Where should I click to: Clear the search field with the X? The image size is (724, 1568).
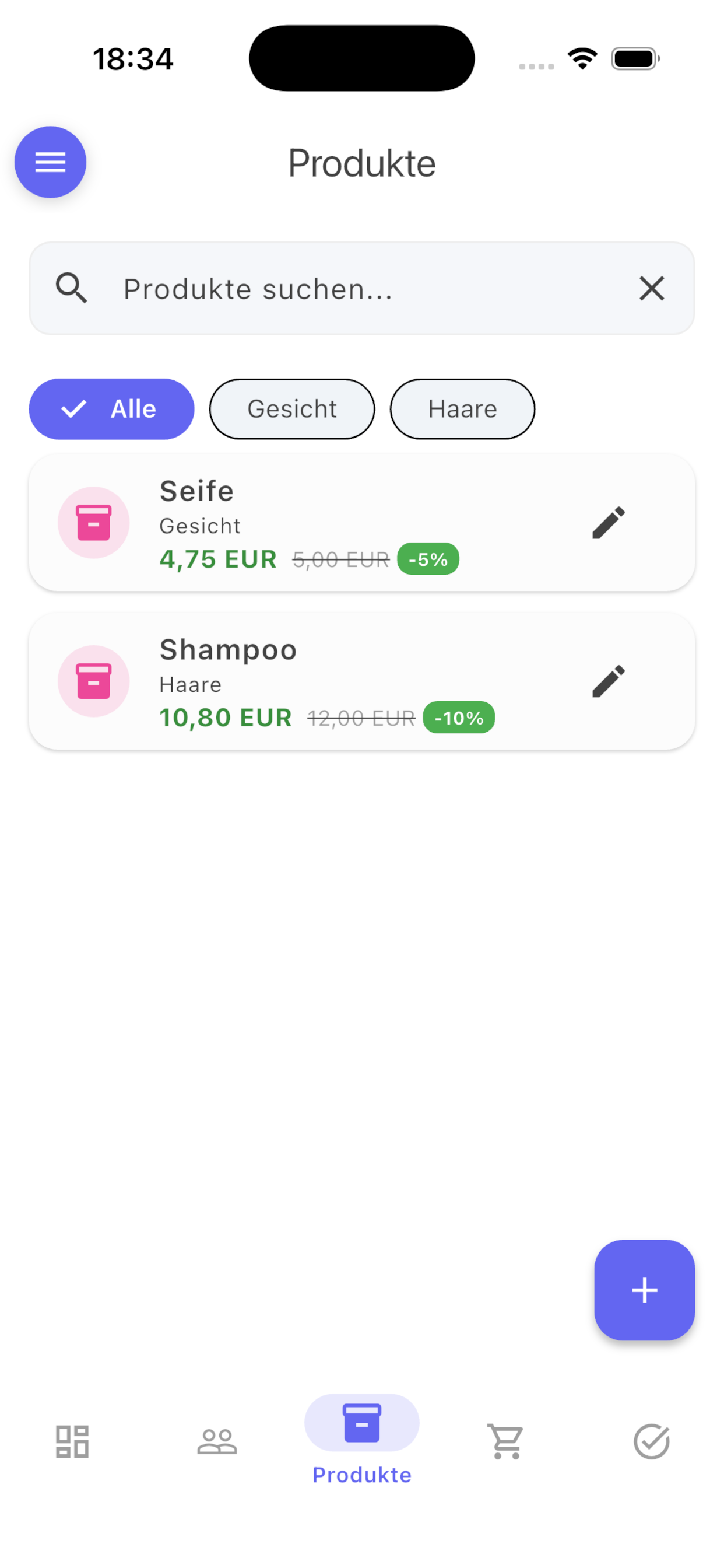[652, 289]
